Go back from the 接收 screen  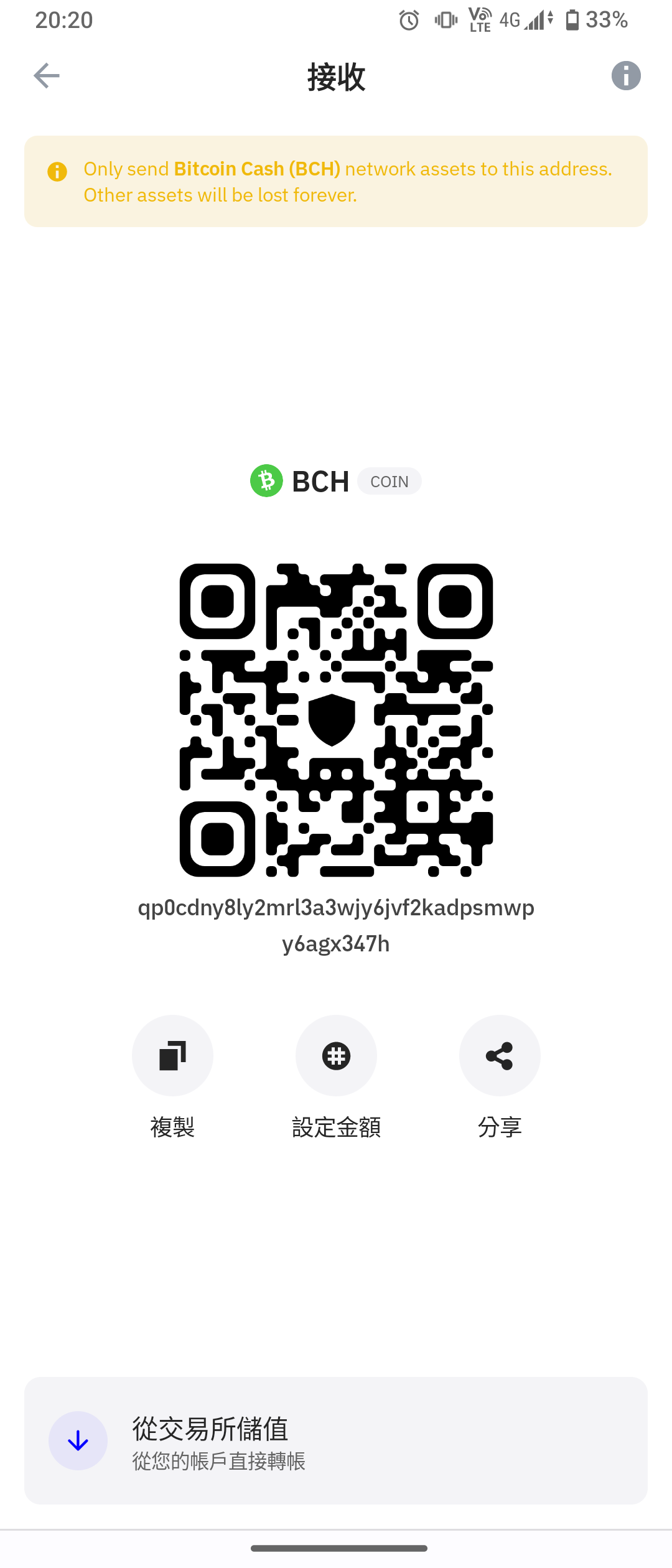[x=47, y=76]
